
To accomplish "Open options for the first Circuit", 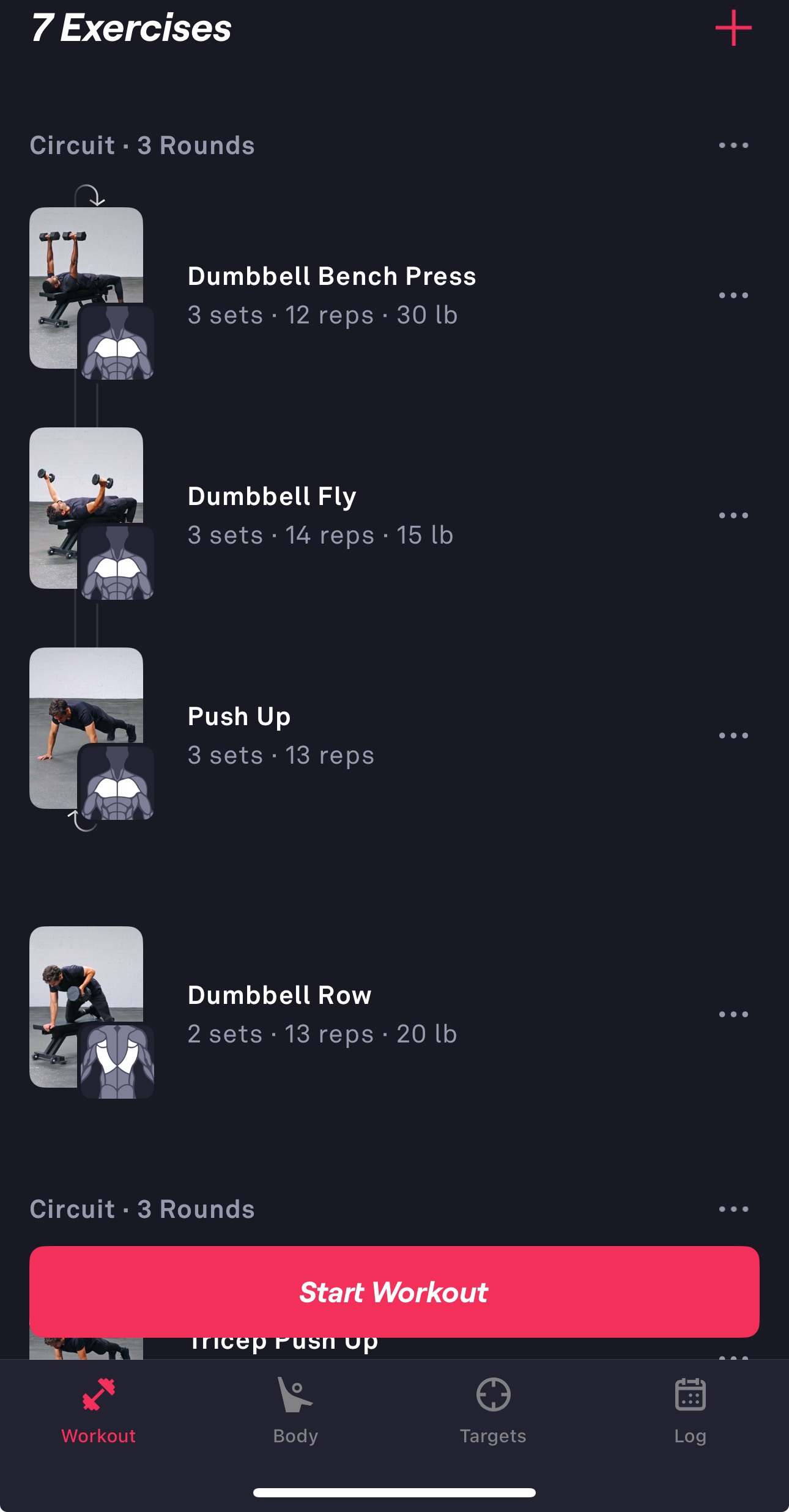I will [733, 146].
